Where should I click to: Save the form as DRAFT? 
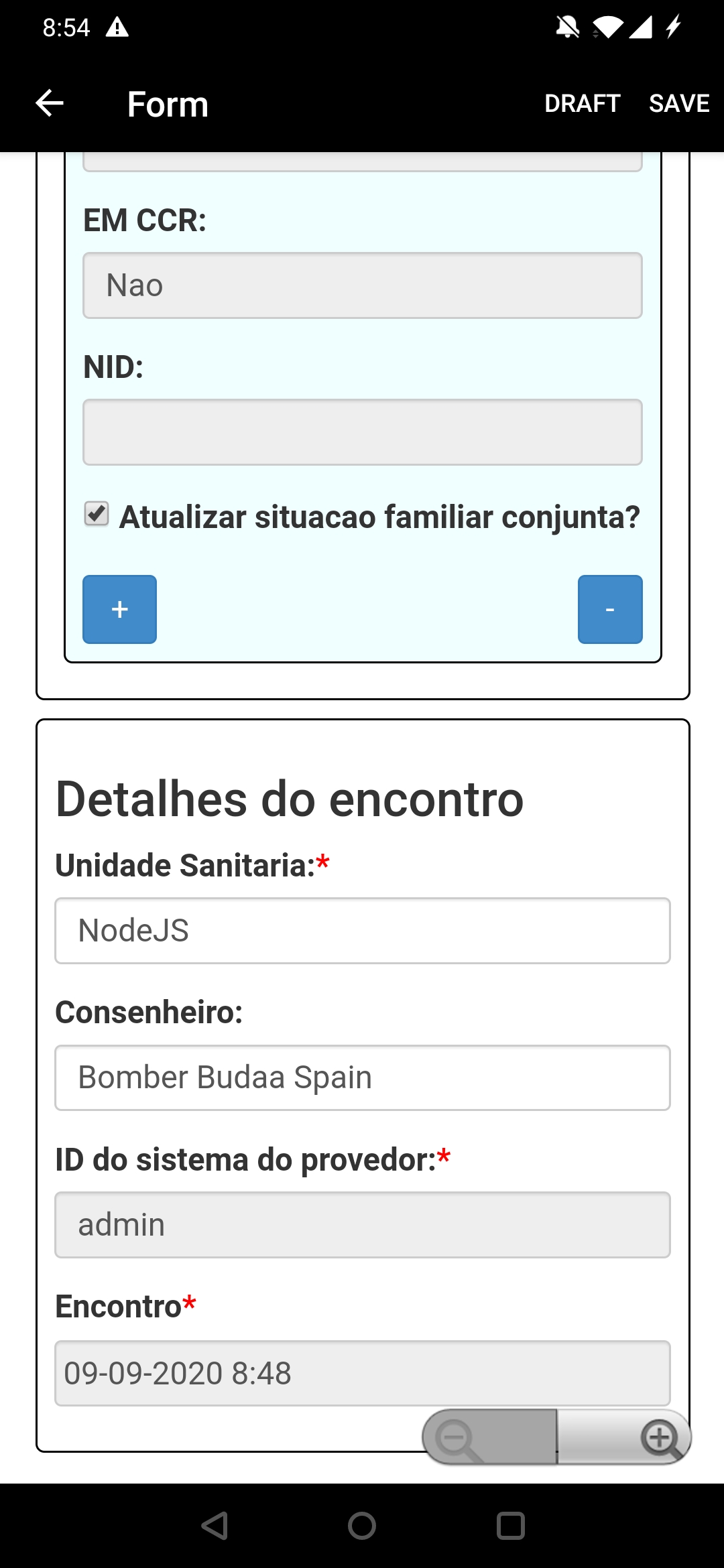[x=582, y=103]
